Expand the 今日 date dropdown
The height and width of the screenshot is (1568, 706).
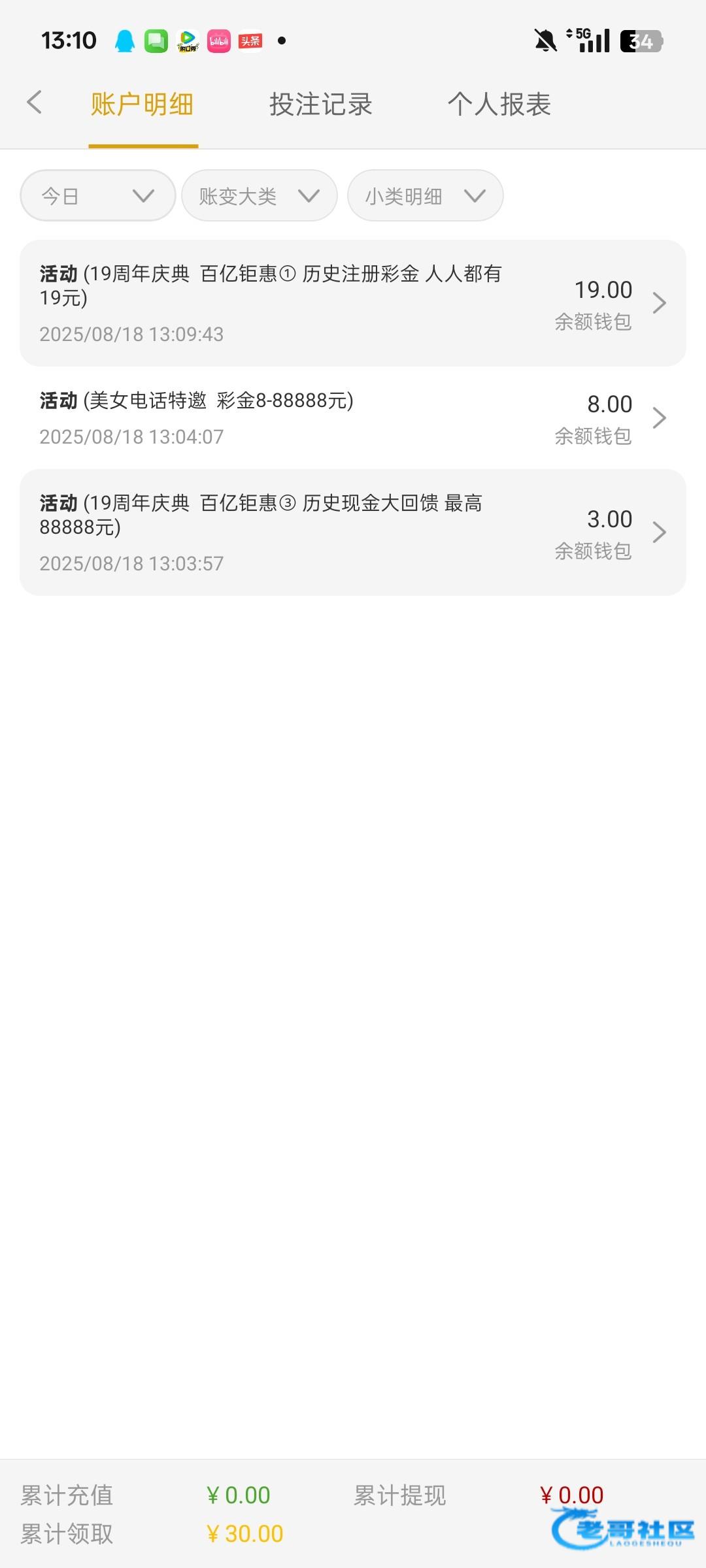pyautogui.click(x=98, y=195)
